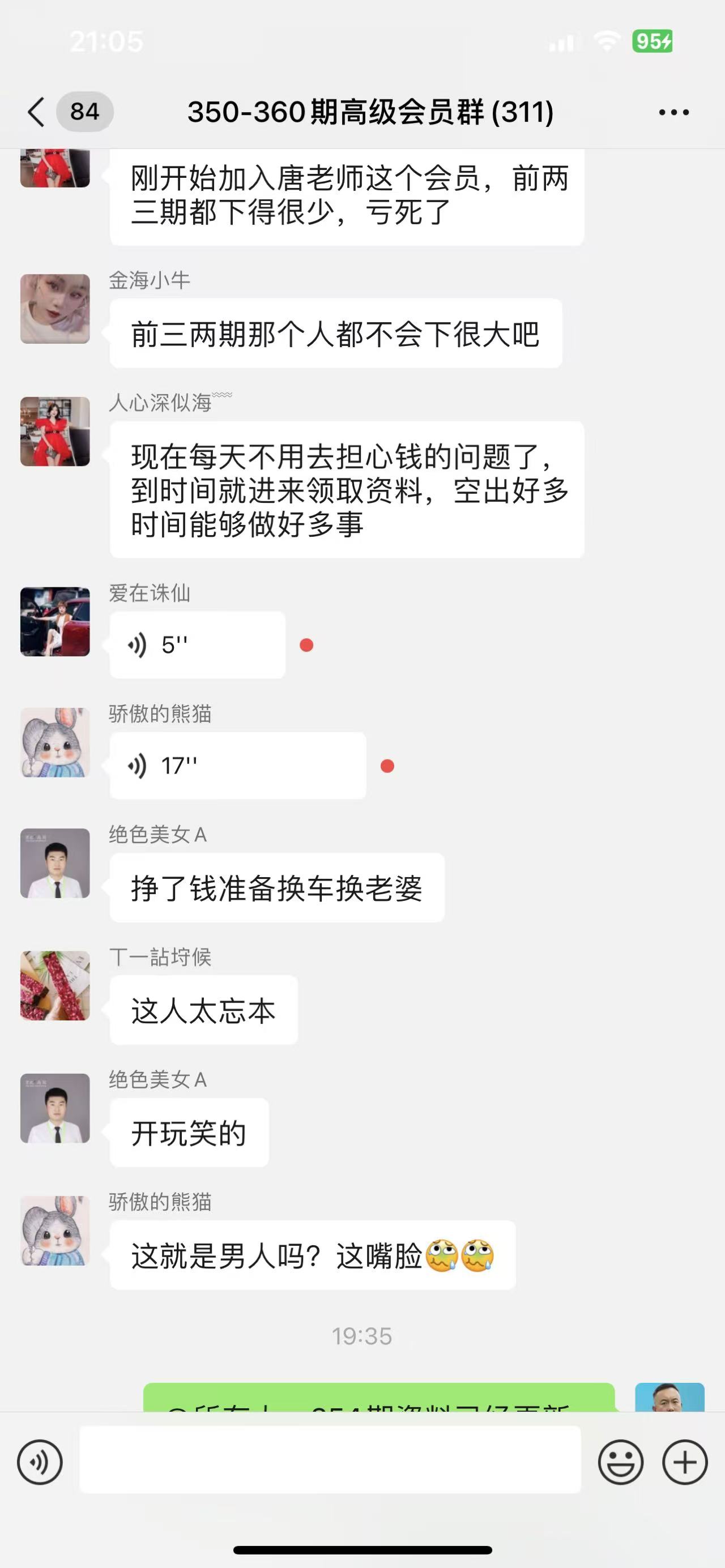Open 人心深似海's avatar next to 现在每天 message

(55, 431)
